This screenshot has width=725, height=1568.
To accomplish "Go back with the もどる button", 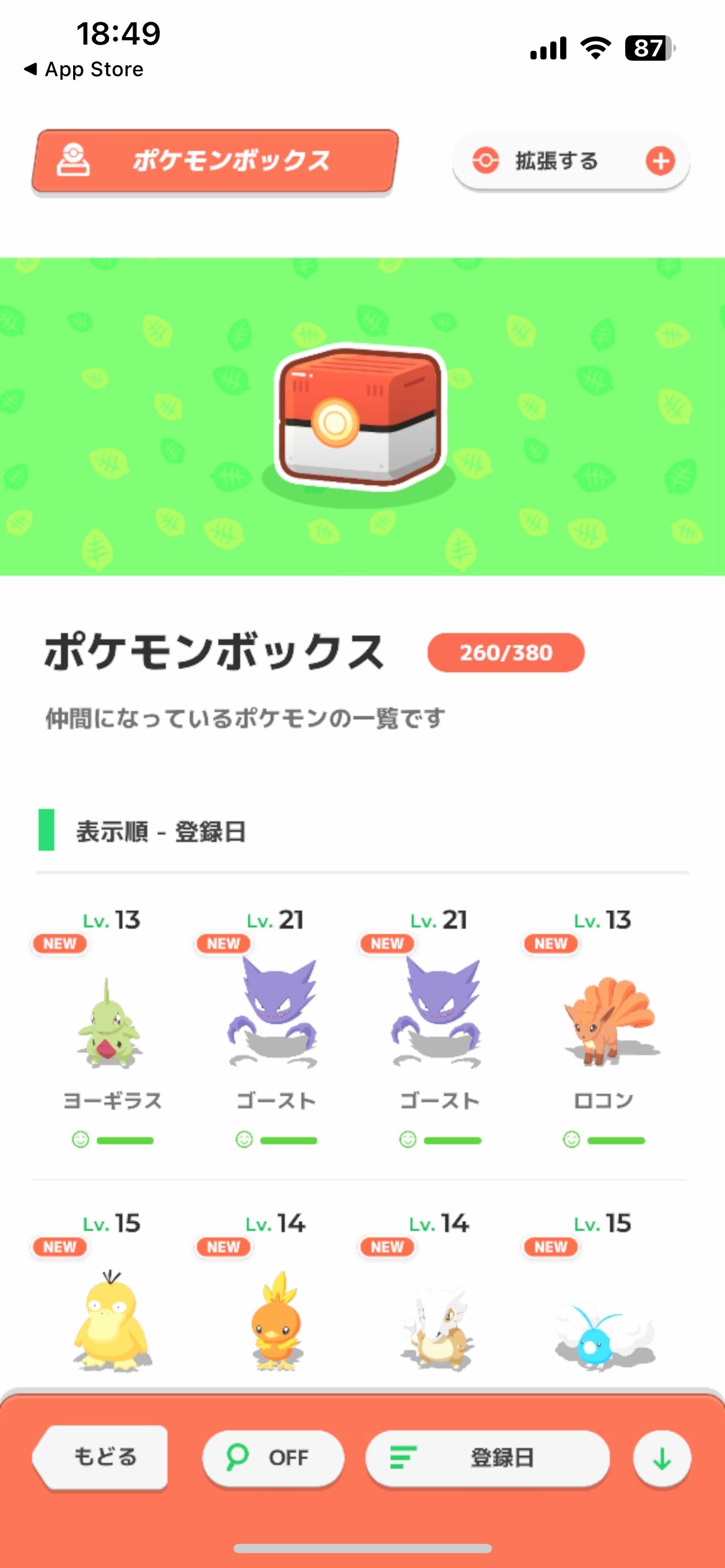I will (x=102, y=1457).
